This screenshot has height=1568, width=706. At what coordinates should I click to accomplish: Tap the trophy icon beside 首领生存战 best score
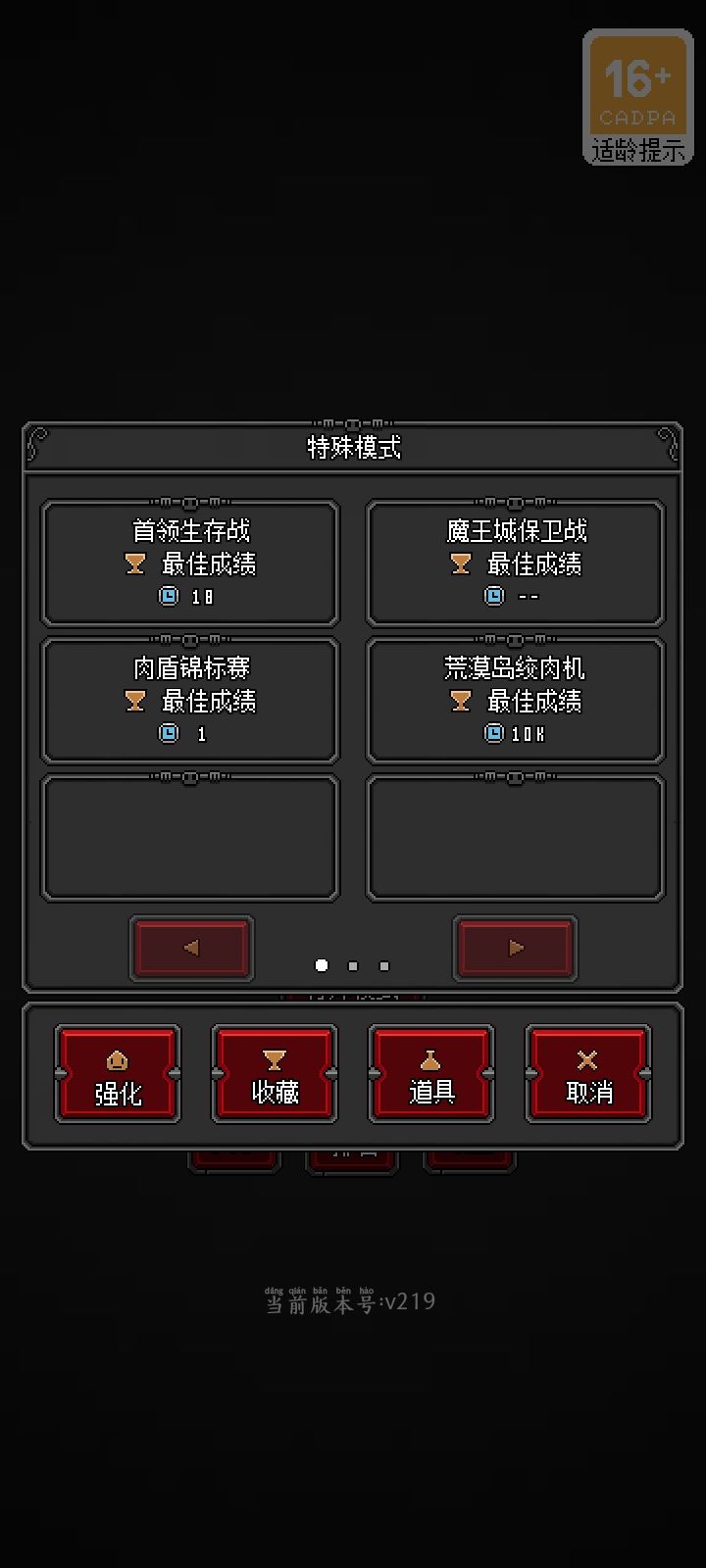(x=134, y=563)
